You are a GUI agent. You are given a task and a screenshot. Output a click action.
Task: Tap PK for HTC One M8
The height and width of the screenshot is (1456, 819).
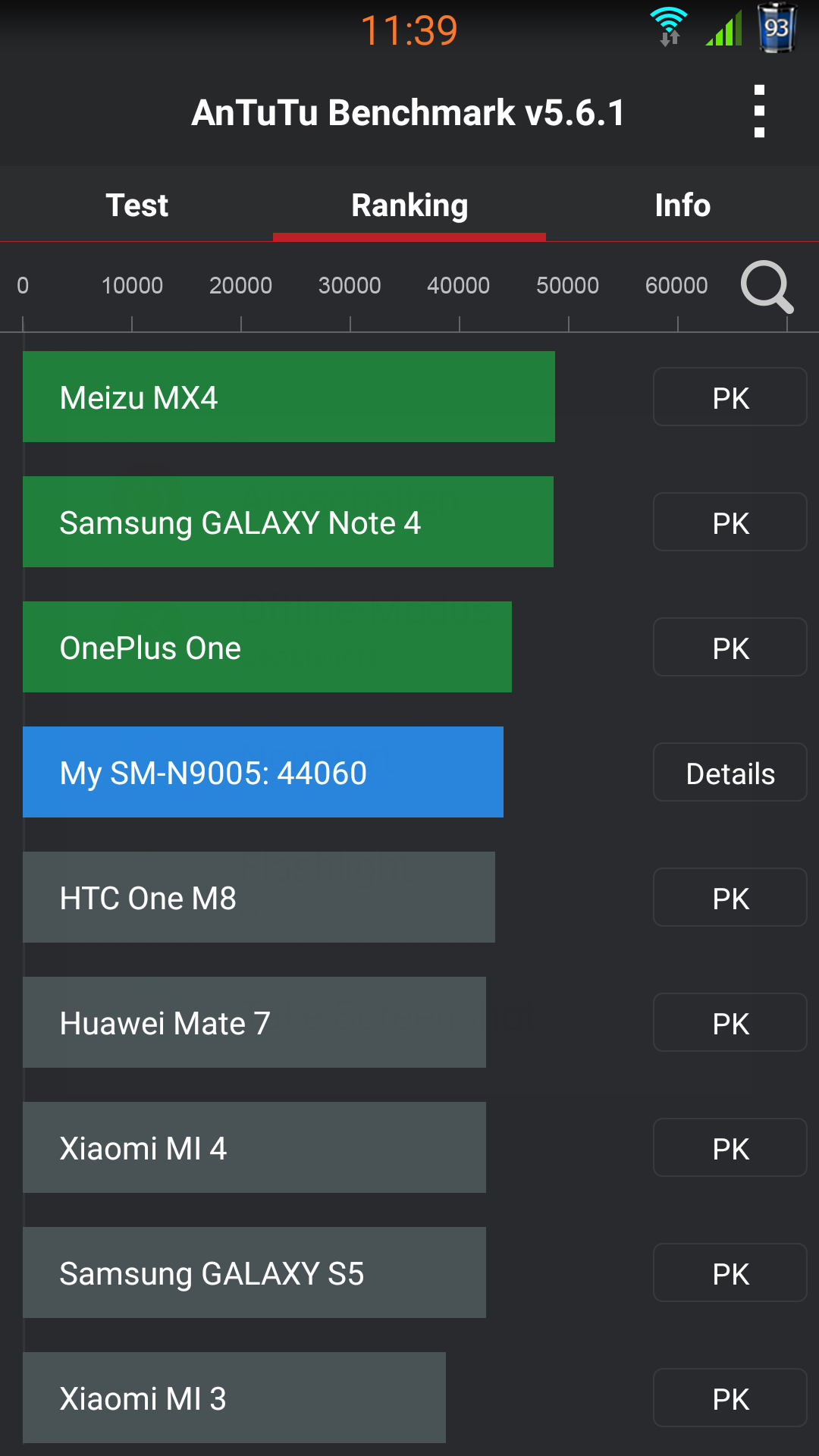730,898
